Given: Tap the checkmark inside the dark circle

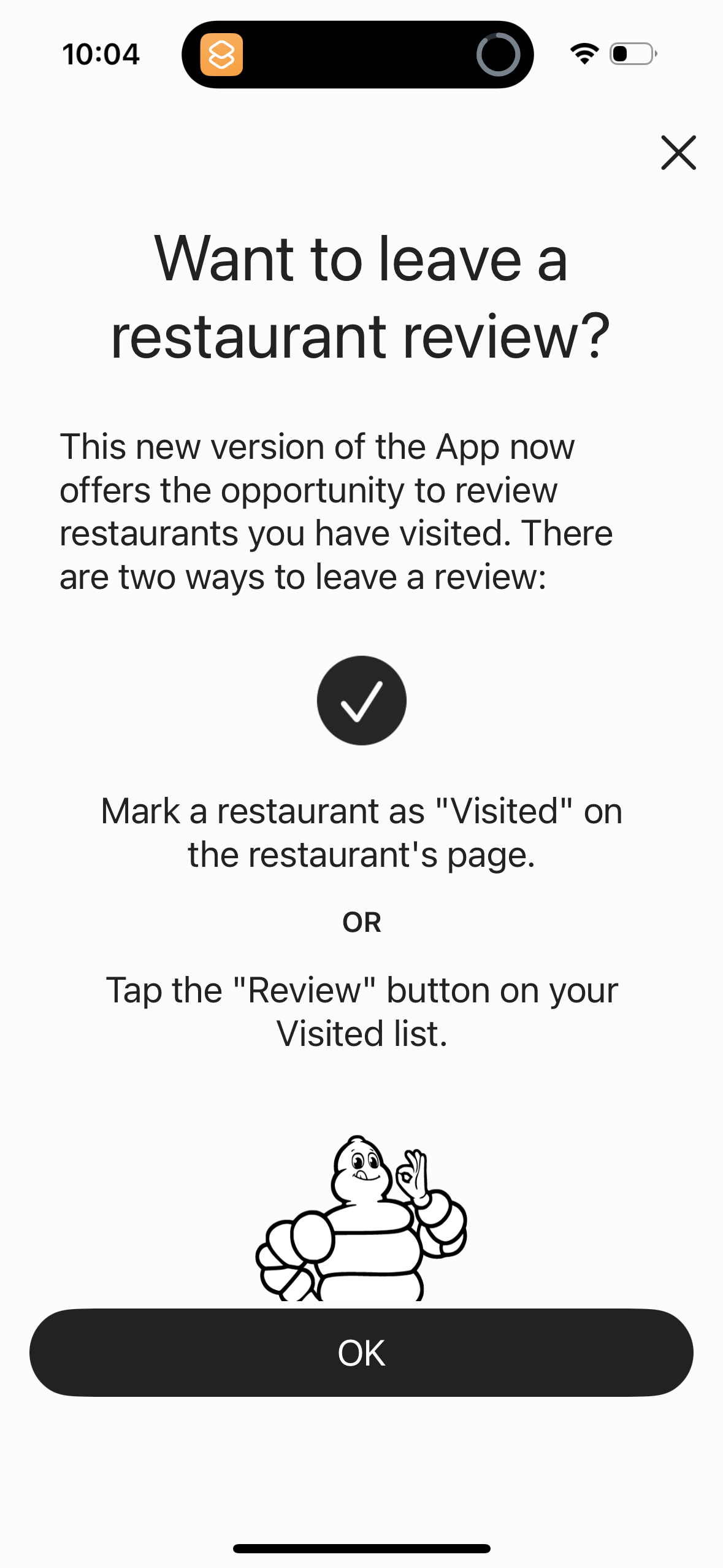Looking at the screenshot, I should pos(361,701).
